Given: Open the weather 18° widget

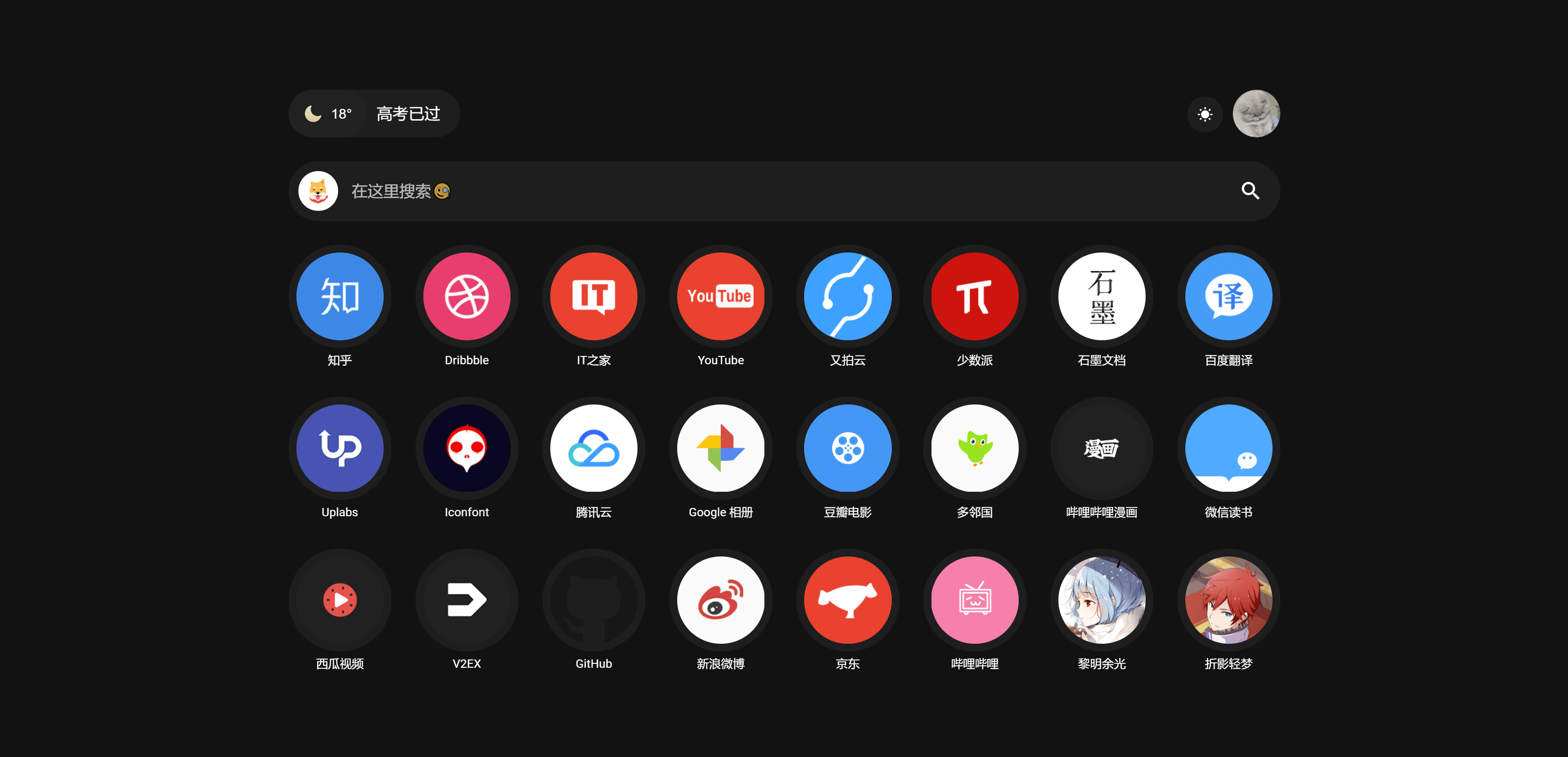Looking at the screenshot, I should tap(329, 114).
